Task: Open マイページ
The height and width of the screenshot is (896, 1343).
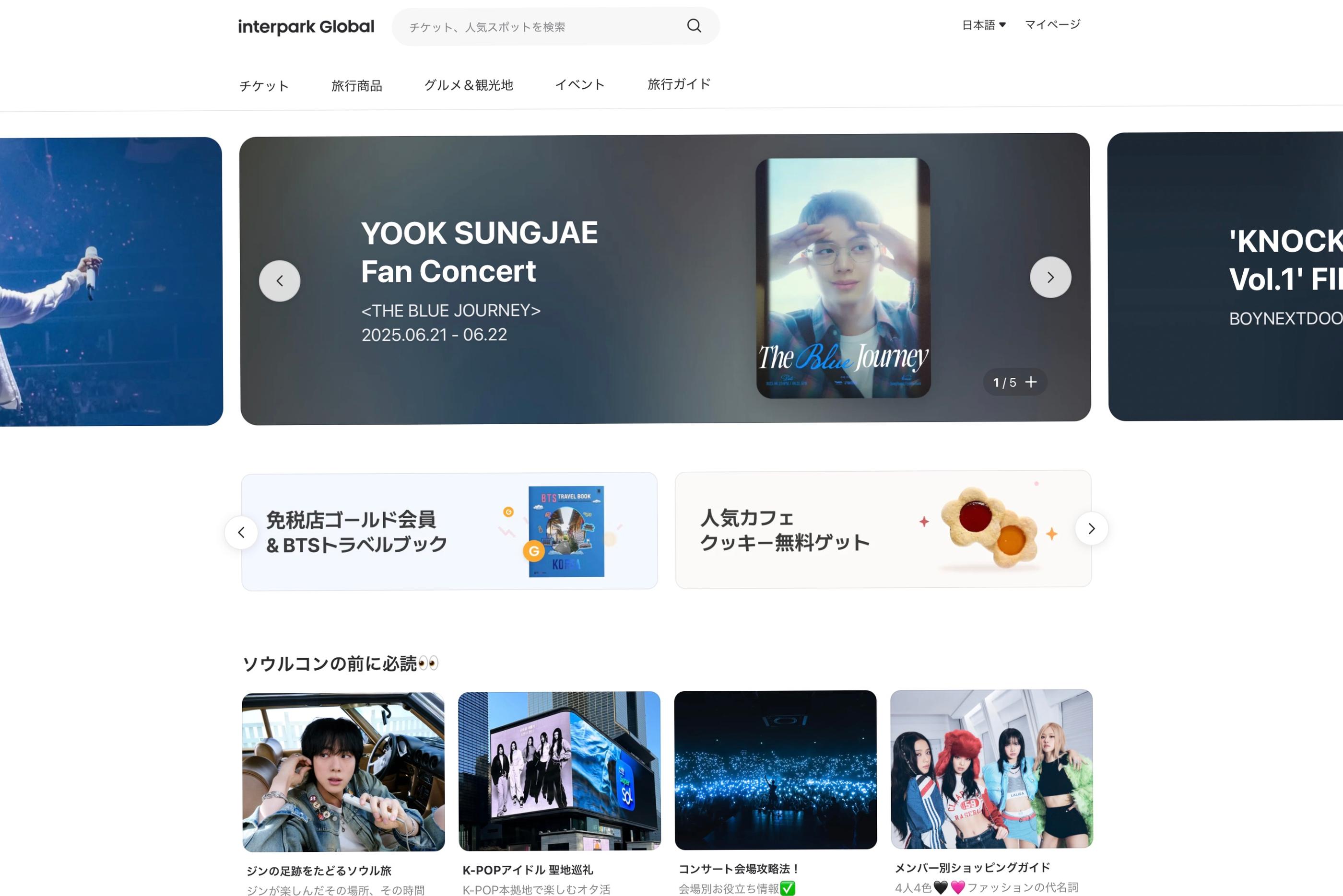Action: pos(1052,24)
